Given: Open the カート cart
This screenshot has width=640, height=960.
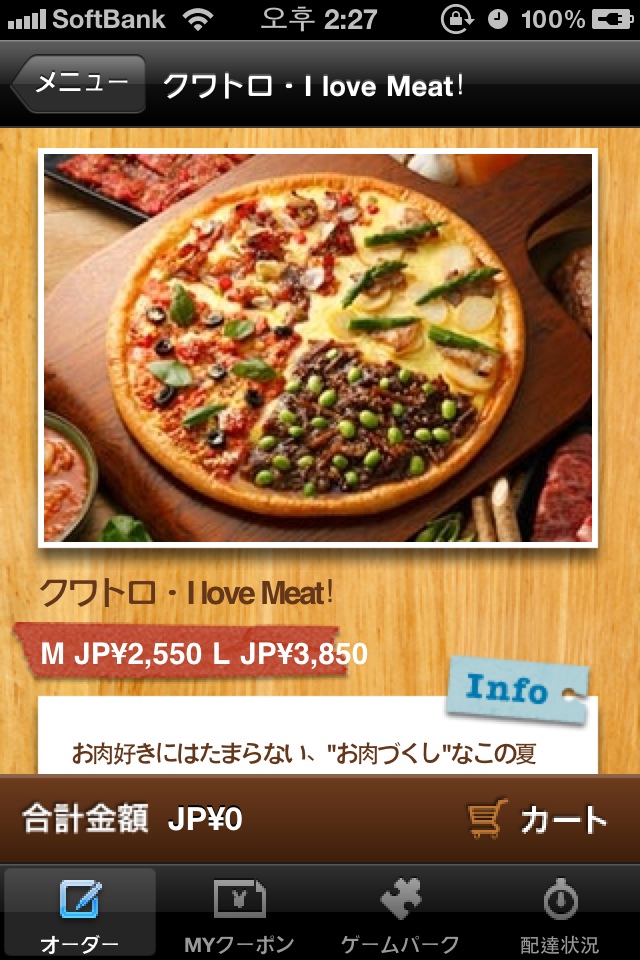Looking at the screenshot, I should pyautogui.click(x=538, y=820).
